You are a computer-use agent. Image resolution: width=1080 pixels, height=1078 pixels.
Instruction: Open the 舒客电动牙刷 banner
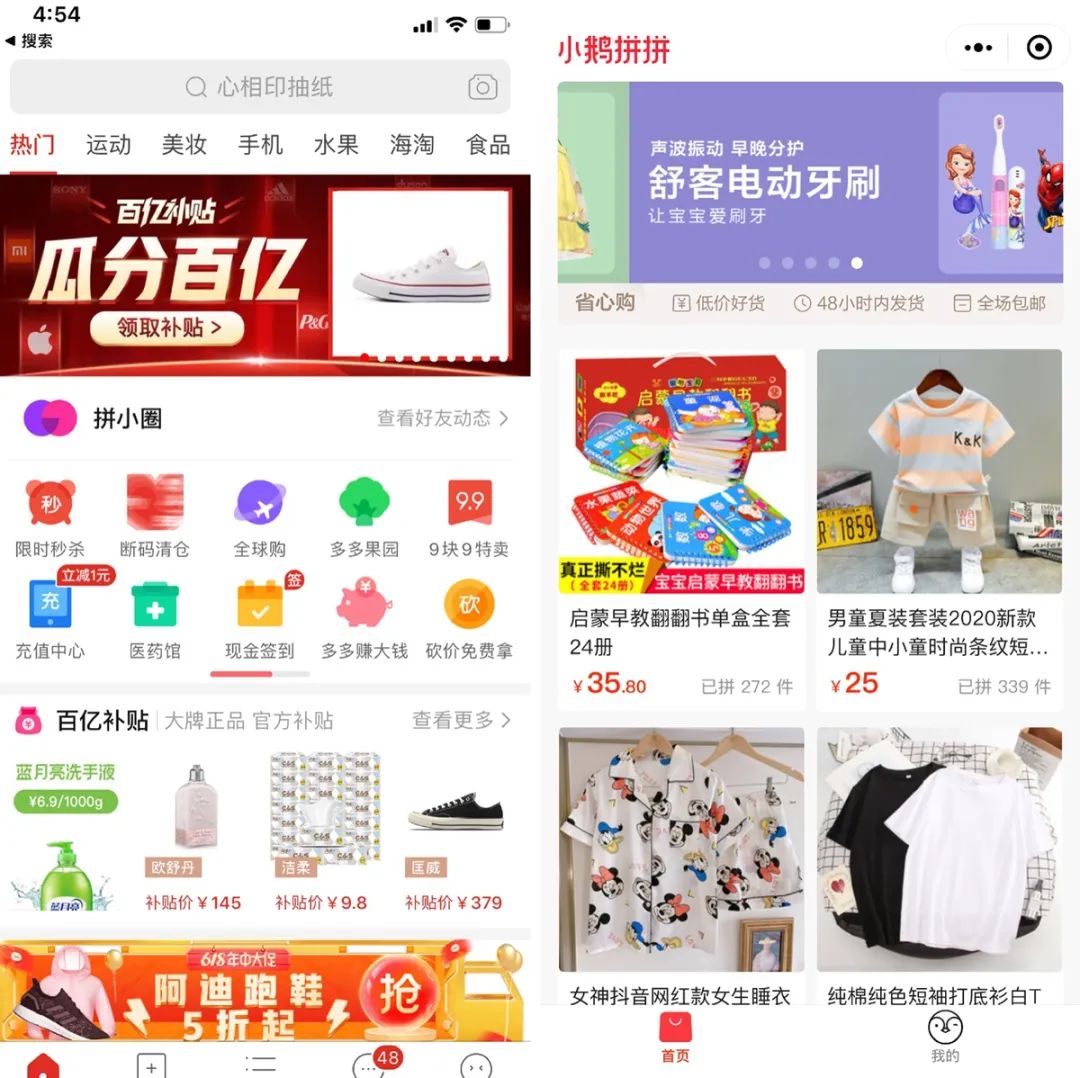coord(810,182)
